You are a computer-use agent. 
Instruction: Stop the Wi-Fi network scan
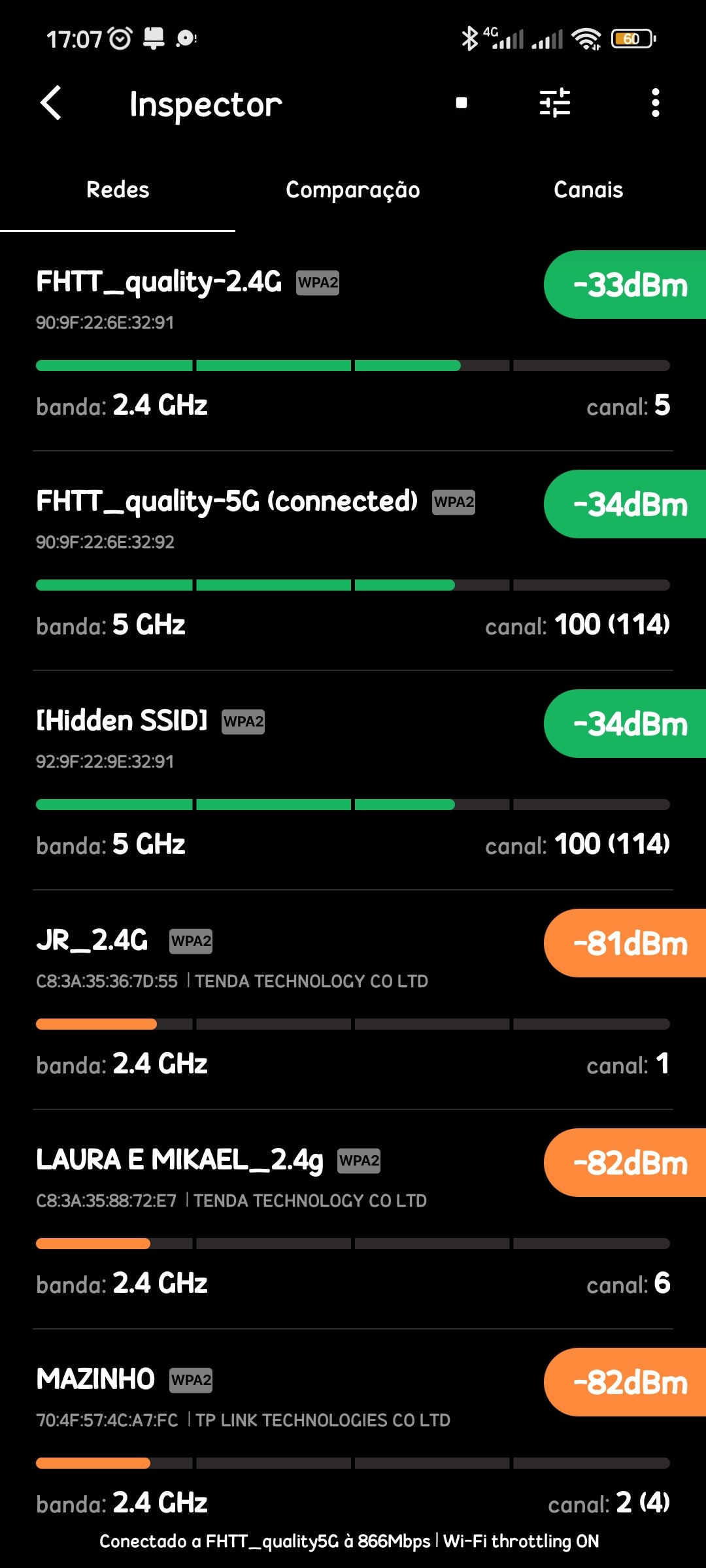(x=462, y=103)
